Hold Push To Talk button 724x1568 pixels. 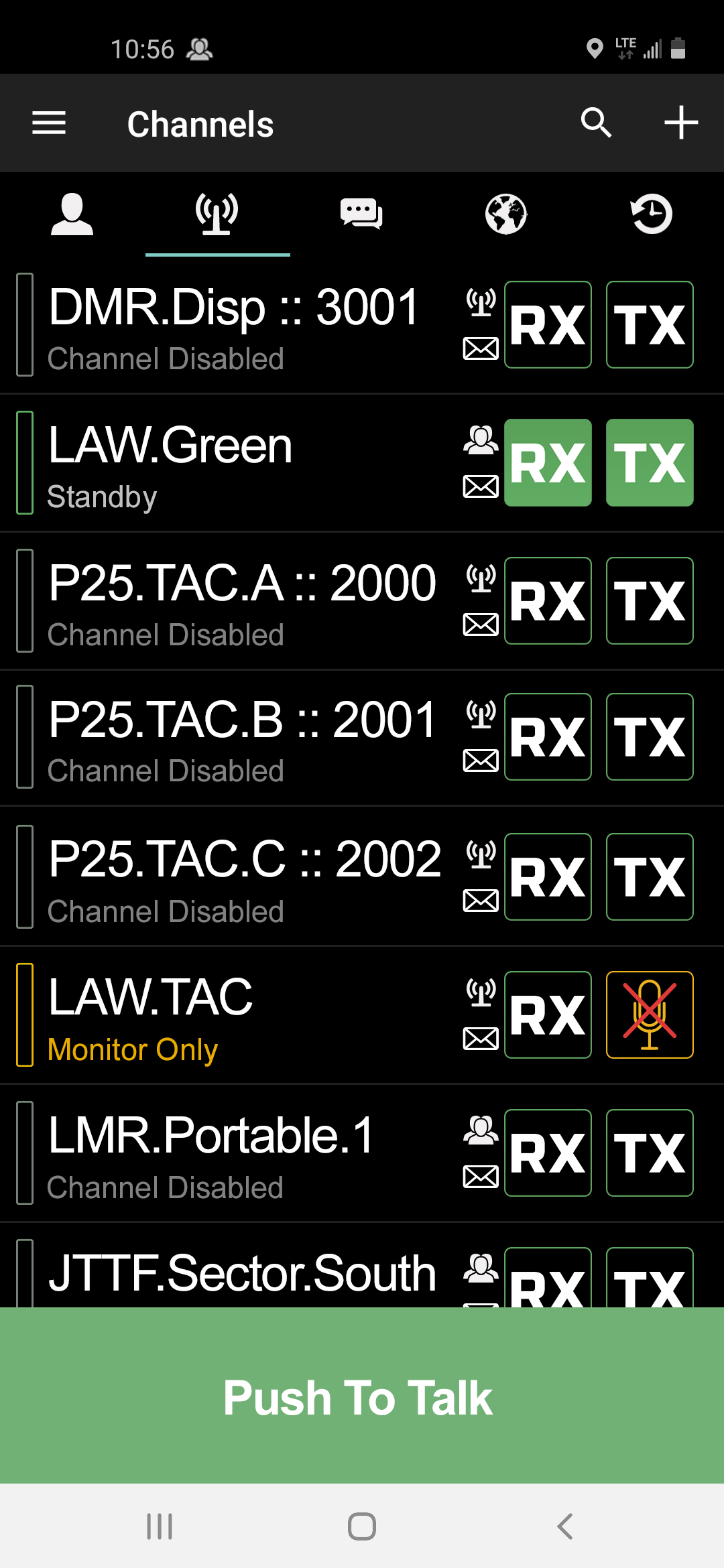(362, 1396)
